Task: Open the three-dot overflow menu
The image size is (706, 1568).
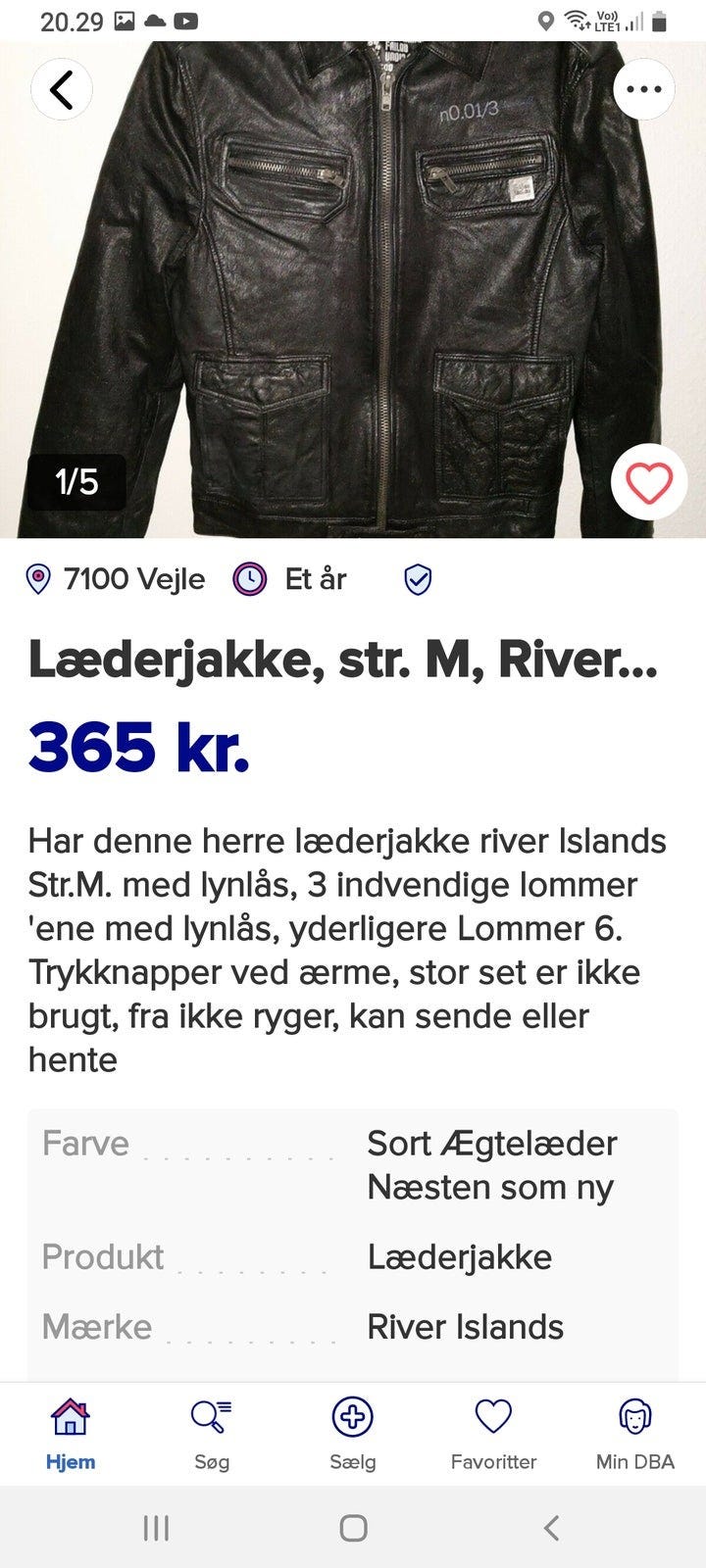Action: [x=644, y=89]
